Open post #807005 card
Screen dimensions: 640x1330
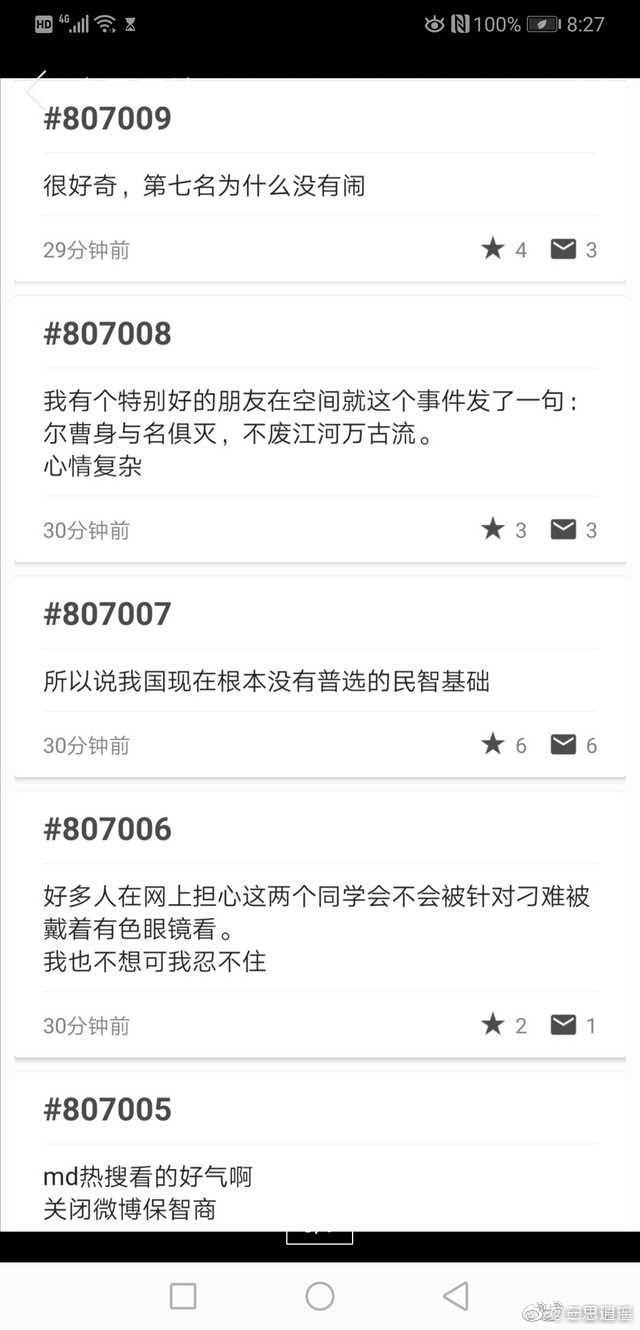pyautogui.click(x=320, y=1152)
